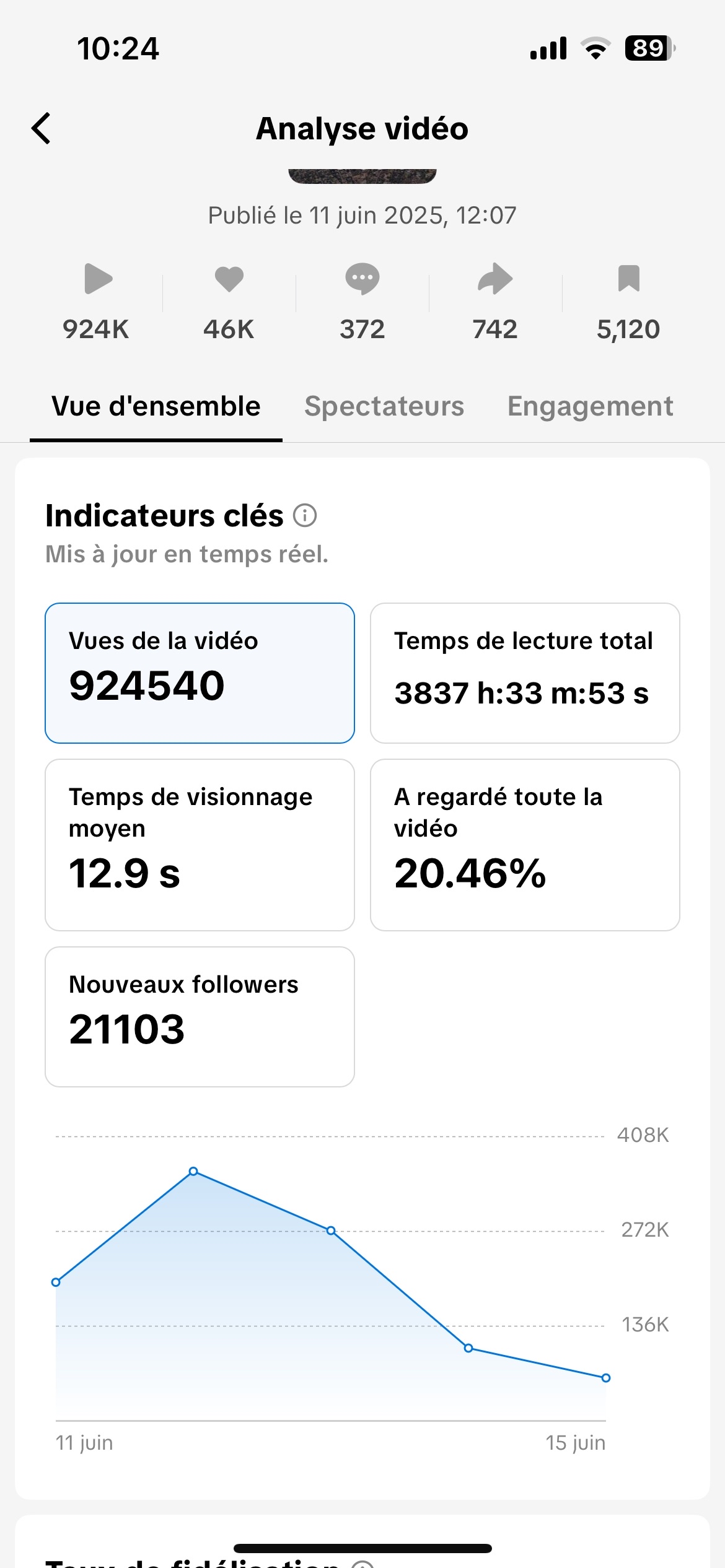Open the Indicateurs clés info icon
The width and height of the screenshot is (725, 1568).
pos(305,515)
